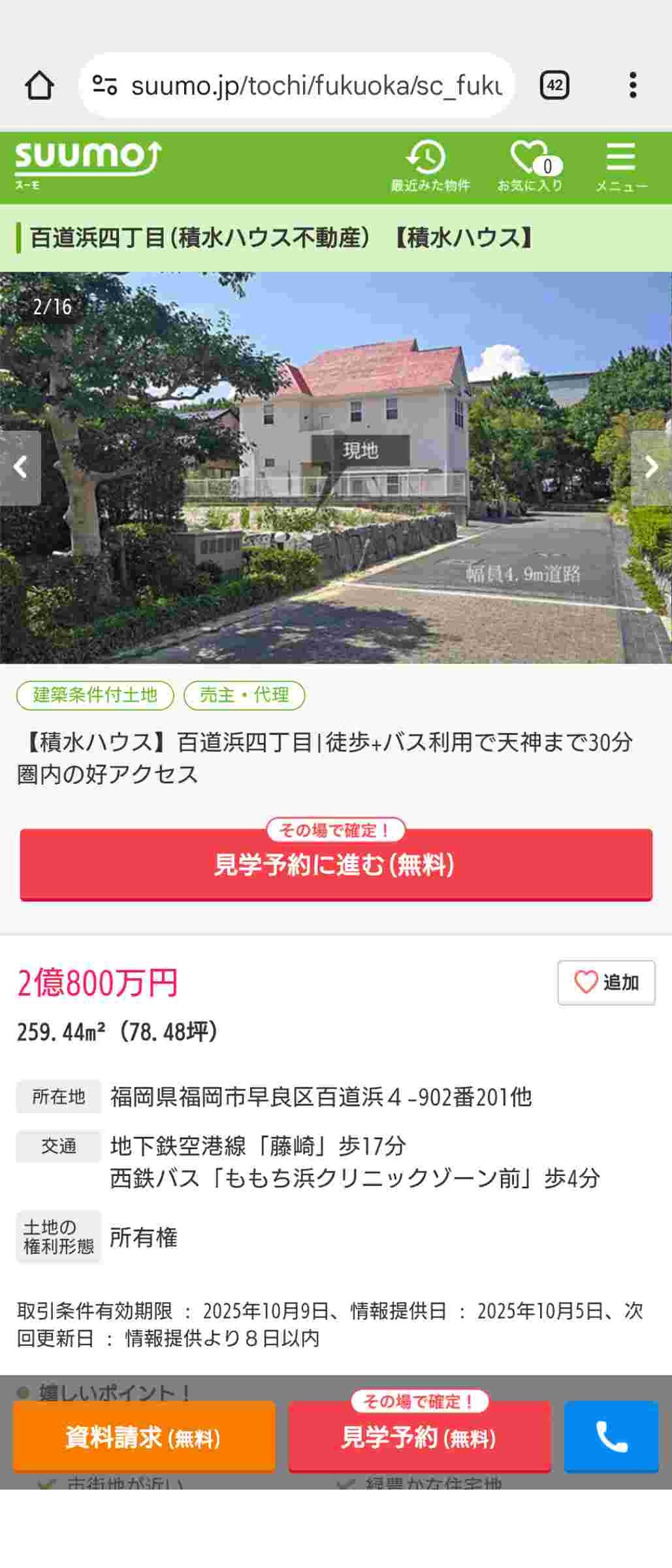Tap the bottom 見学予約(無料) button

419,1438
